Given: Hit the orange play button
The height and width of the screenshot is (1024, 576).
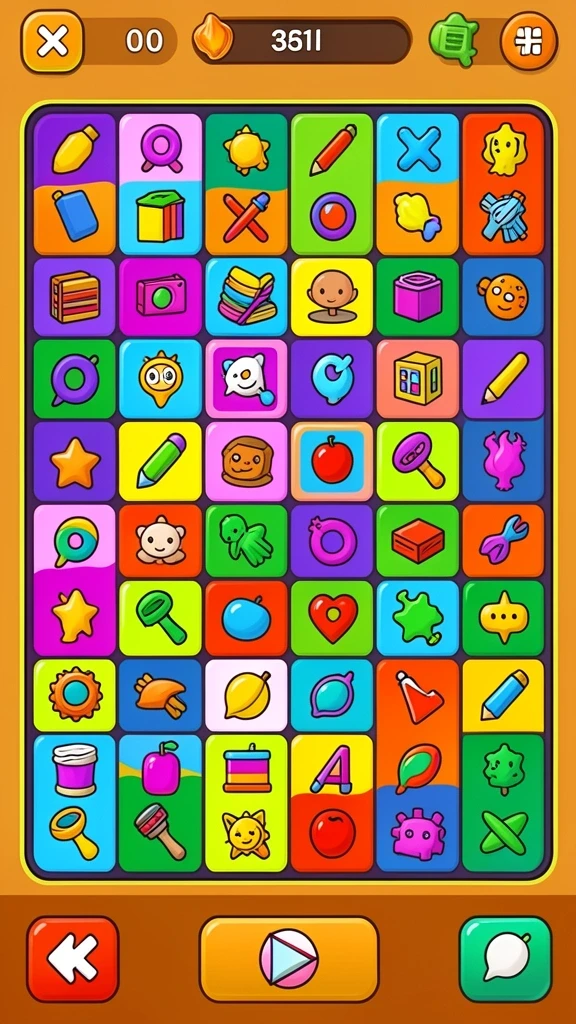Looking at the screenshot, I should pyautogui.click(x=289, y=958).
